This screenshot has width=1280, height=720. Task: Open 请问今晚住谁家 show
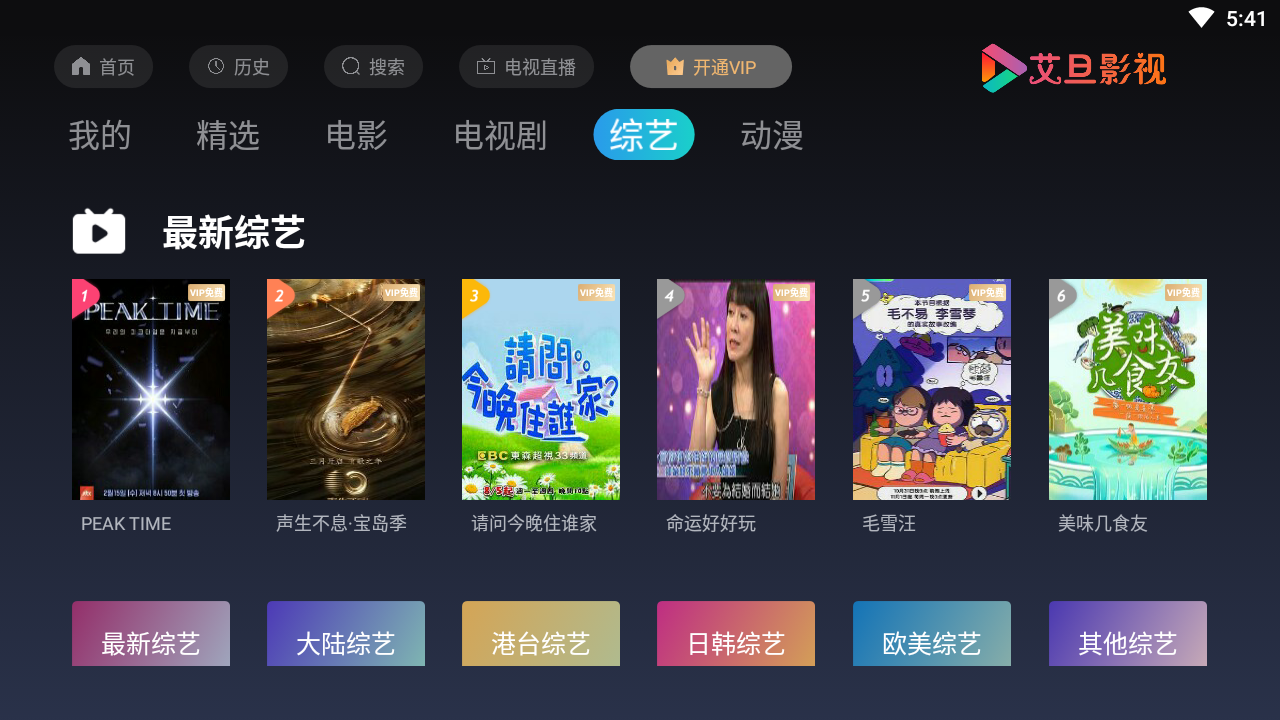pos(541,390)
